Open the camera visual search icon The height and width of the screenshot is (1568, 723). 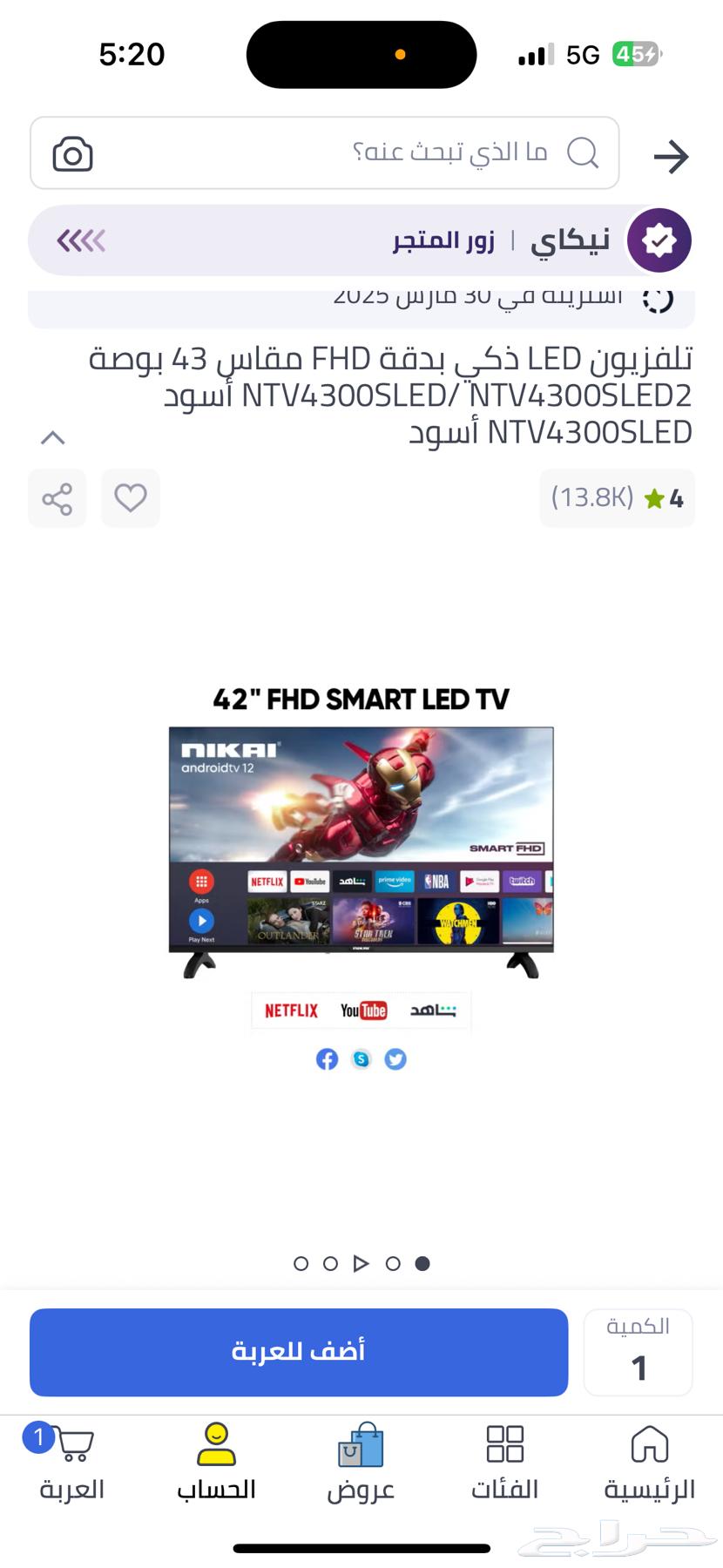click(72, 153)
